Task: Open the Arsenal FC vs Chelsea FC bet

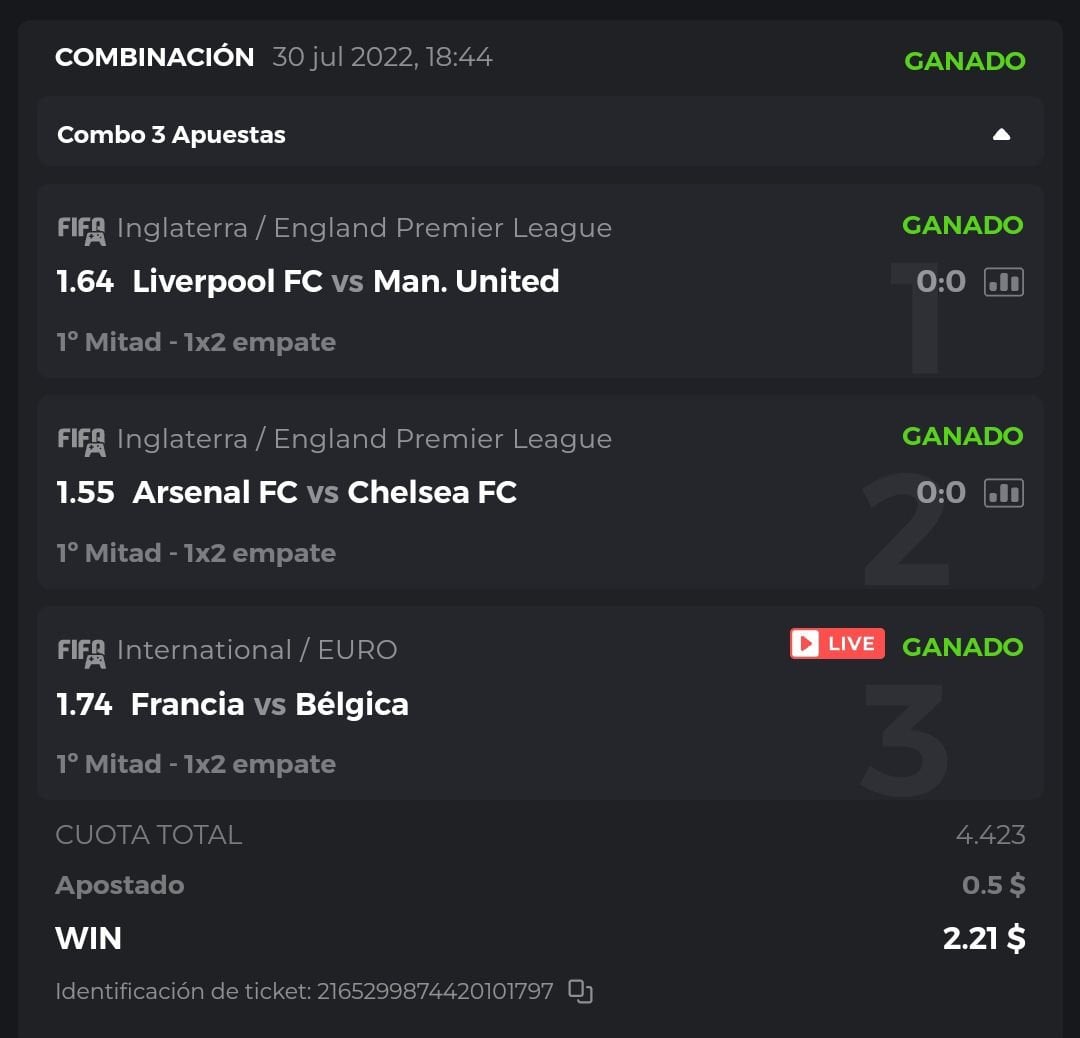Action: pos(324,493)
